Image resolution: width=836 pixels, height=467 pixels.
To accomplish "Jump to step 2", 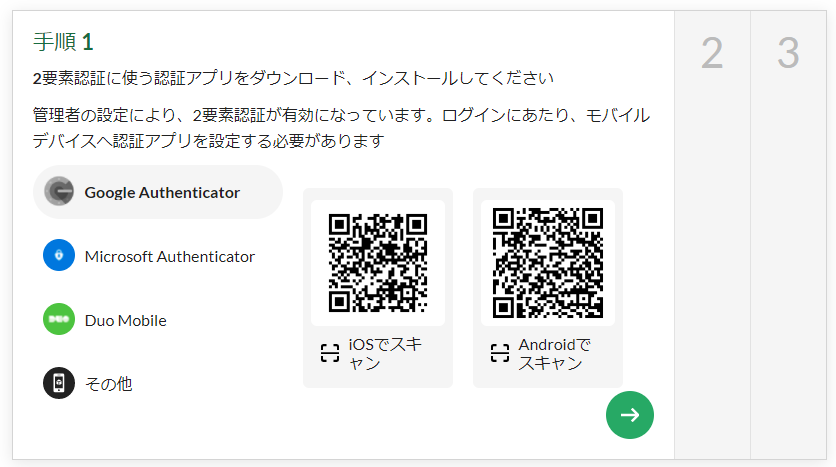I will [x=712, y=54].
